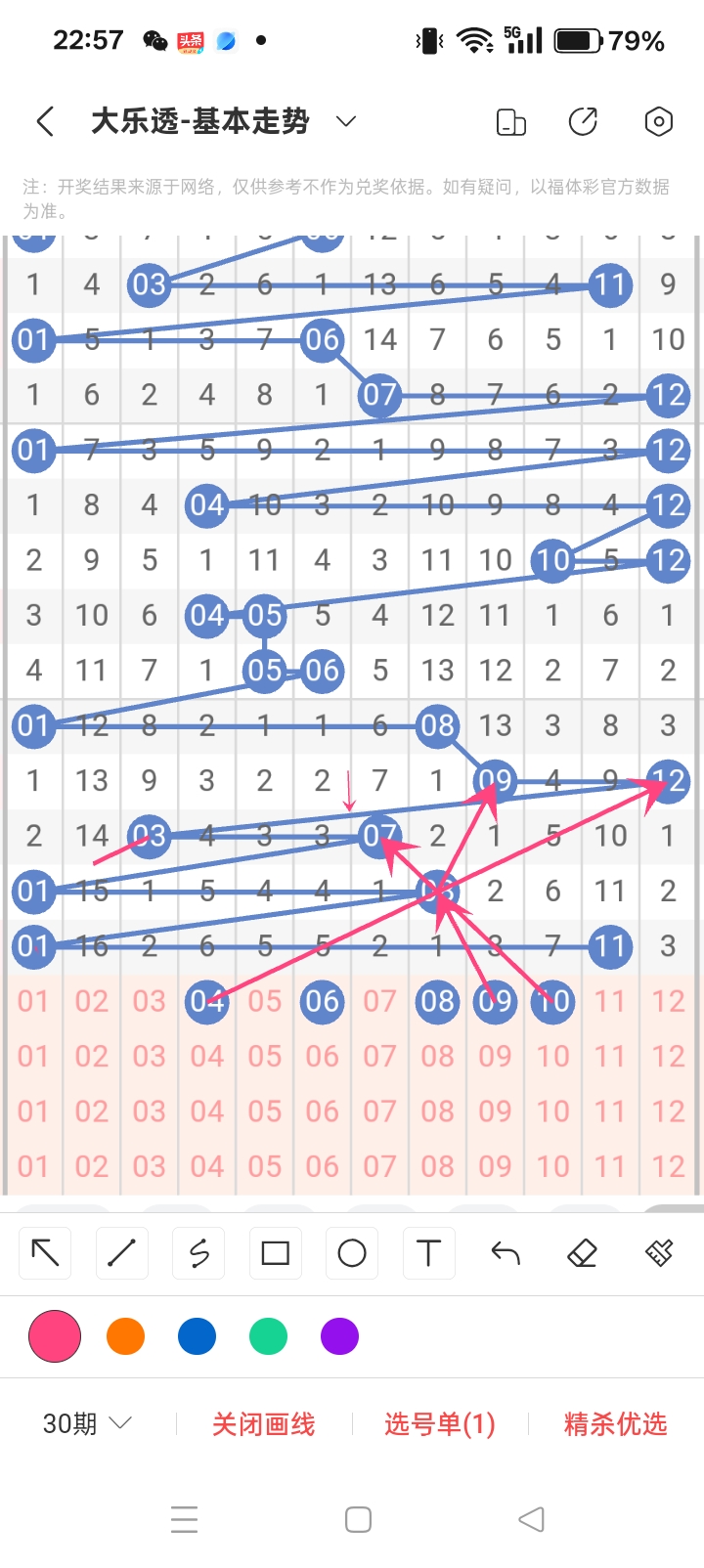Go back using the top-left arrow
The width and height of the screenshot is (704, 1568).
click(45, 121)
